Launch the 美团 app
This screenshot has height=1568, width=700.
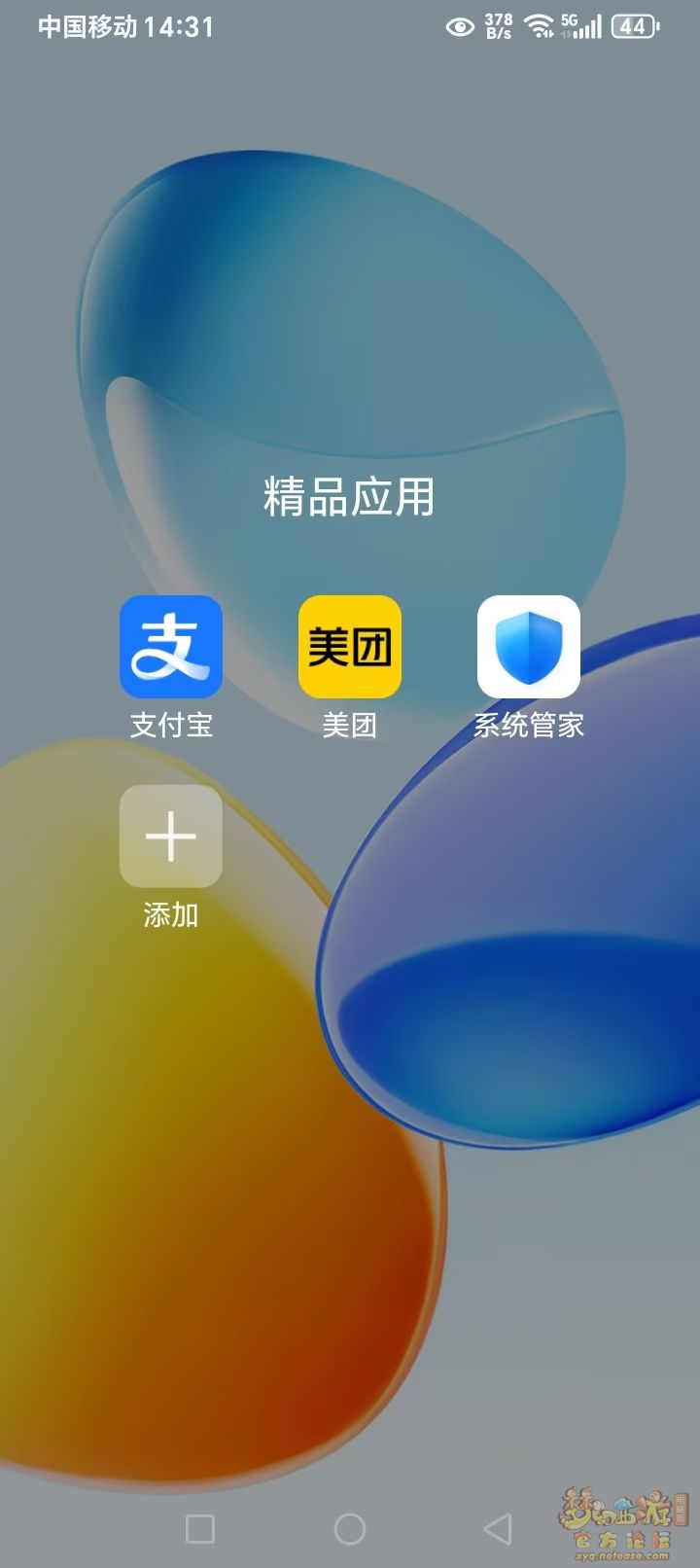349,647
